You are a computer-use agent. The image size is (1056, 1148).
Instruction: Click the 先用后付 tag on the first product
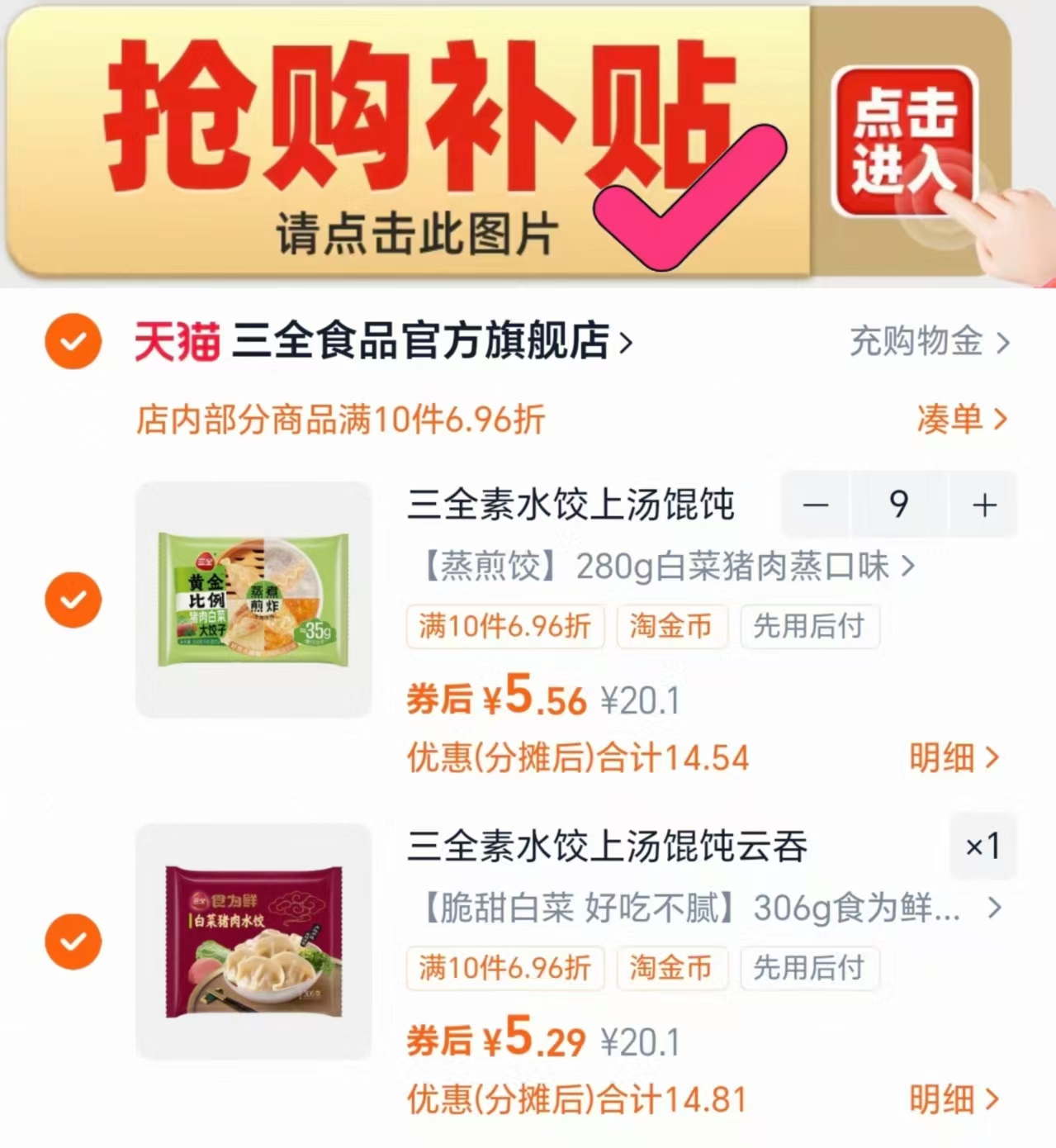(810, 627)
